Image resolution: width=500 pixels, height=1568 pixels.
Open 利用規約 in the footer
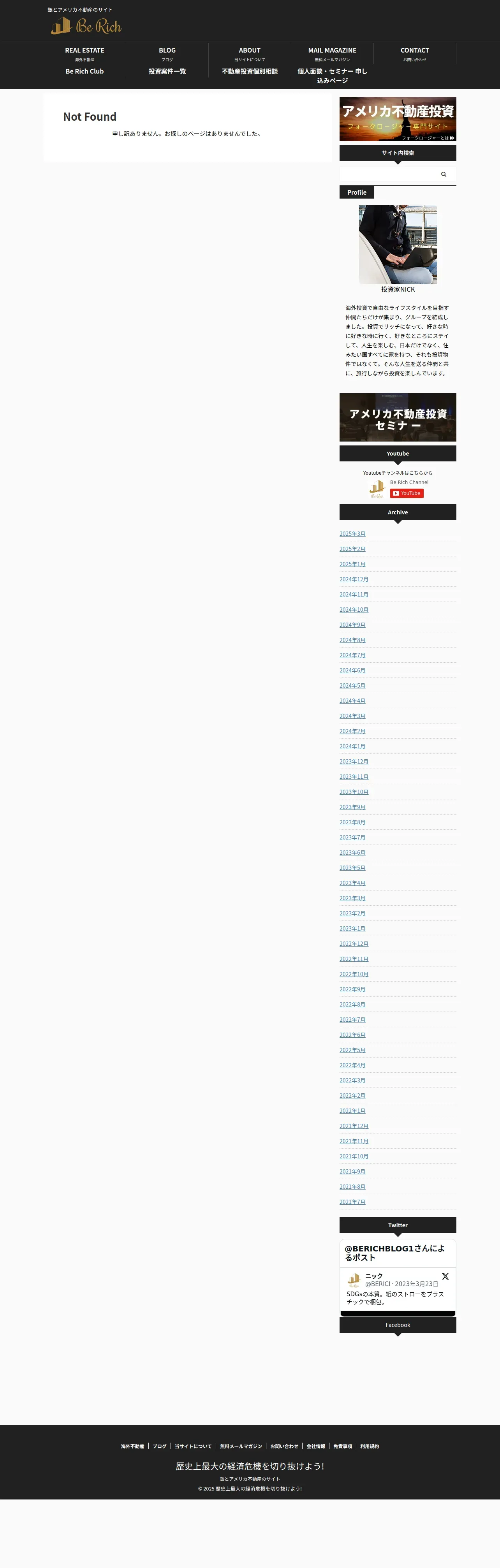pyautogui.click(x=369, y=1446)
